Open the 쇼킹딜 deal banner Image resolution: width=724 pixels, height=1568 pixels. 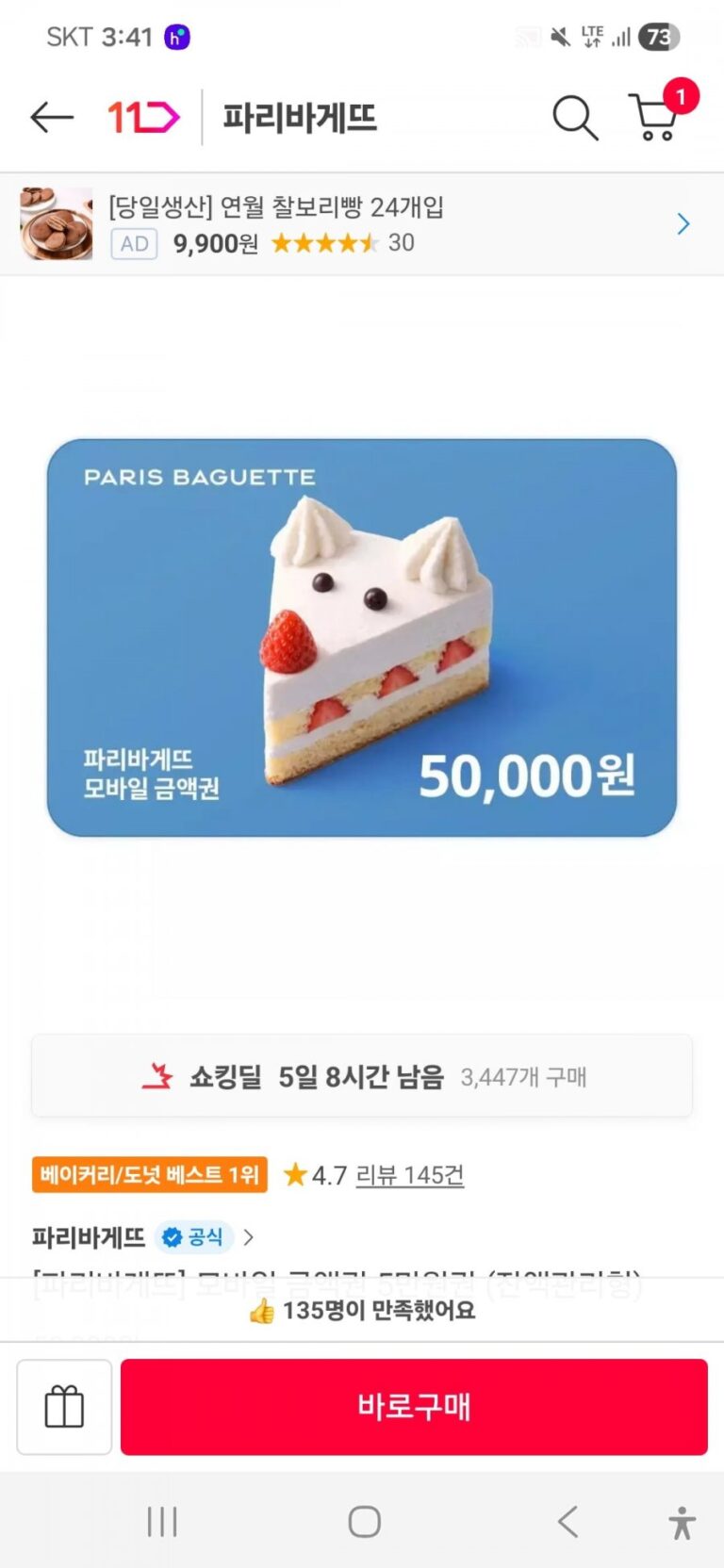tap(362, 1076)
